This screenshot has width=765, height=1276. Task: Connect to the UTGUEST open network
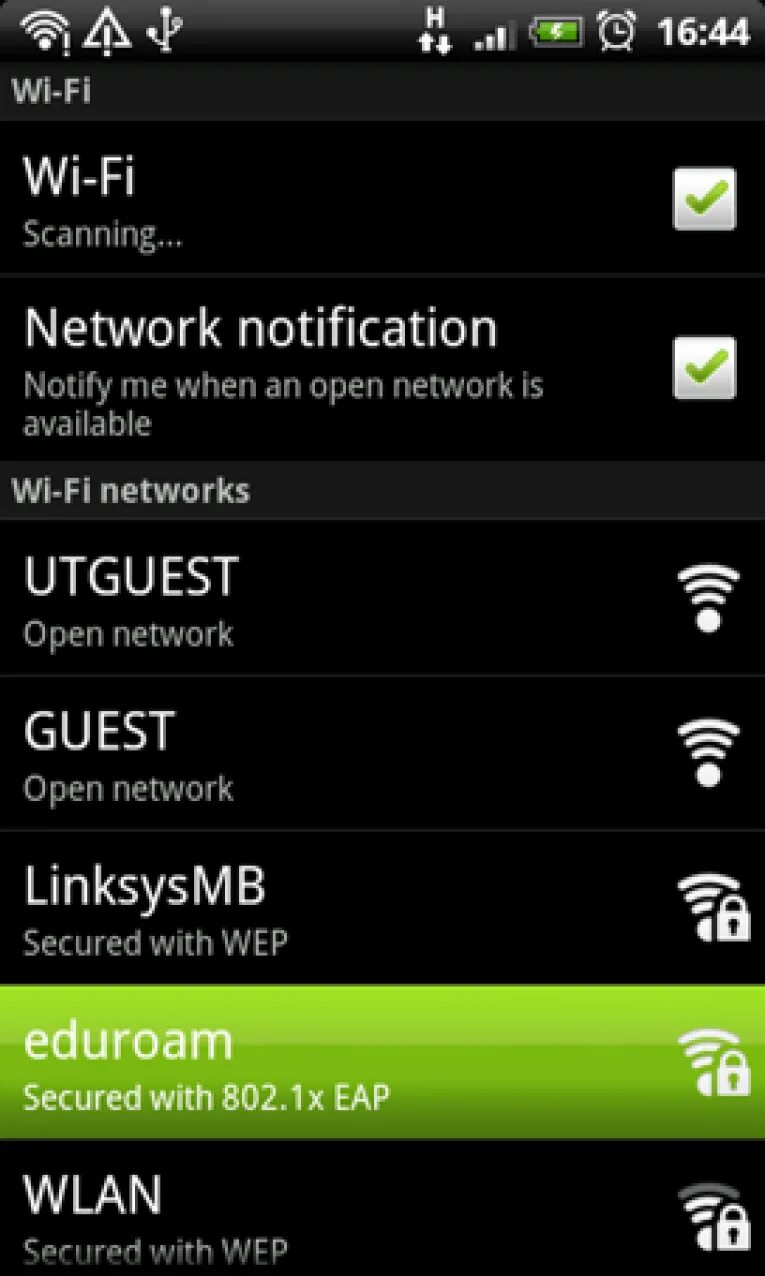point(382,598)
